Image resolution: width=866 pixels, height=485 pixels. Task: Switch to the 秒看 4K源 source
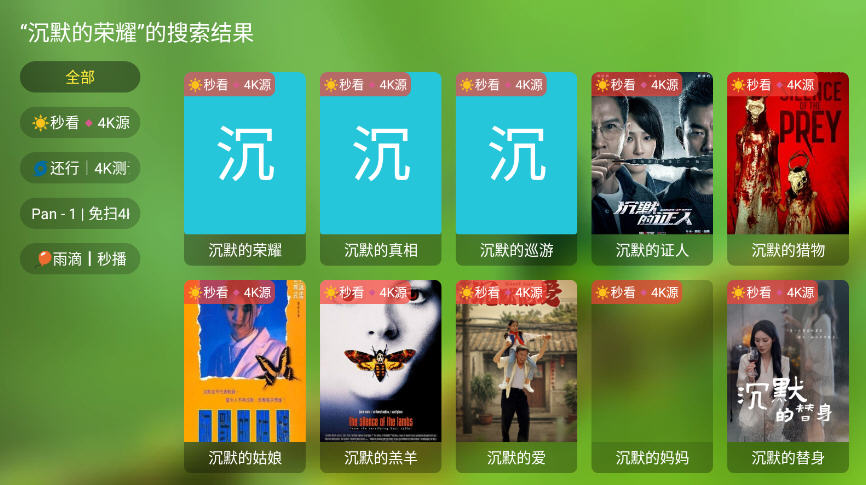coord(80,123)
